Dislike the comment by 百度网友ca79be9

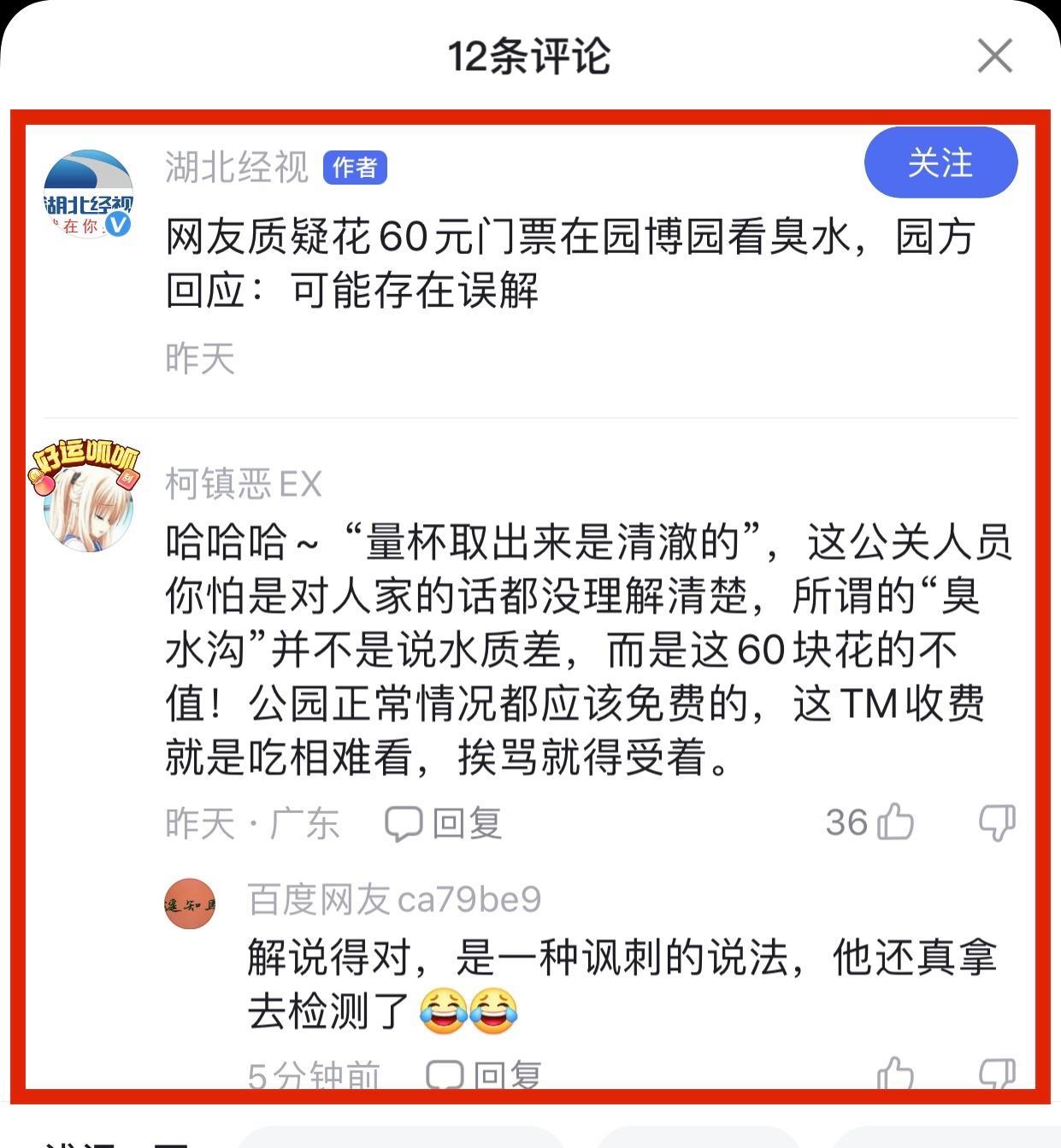click(996, 1073)
